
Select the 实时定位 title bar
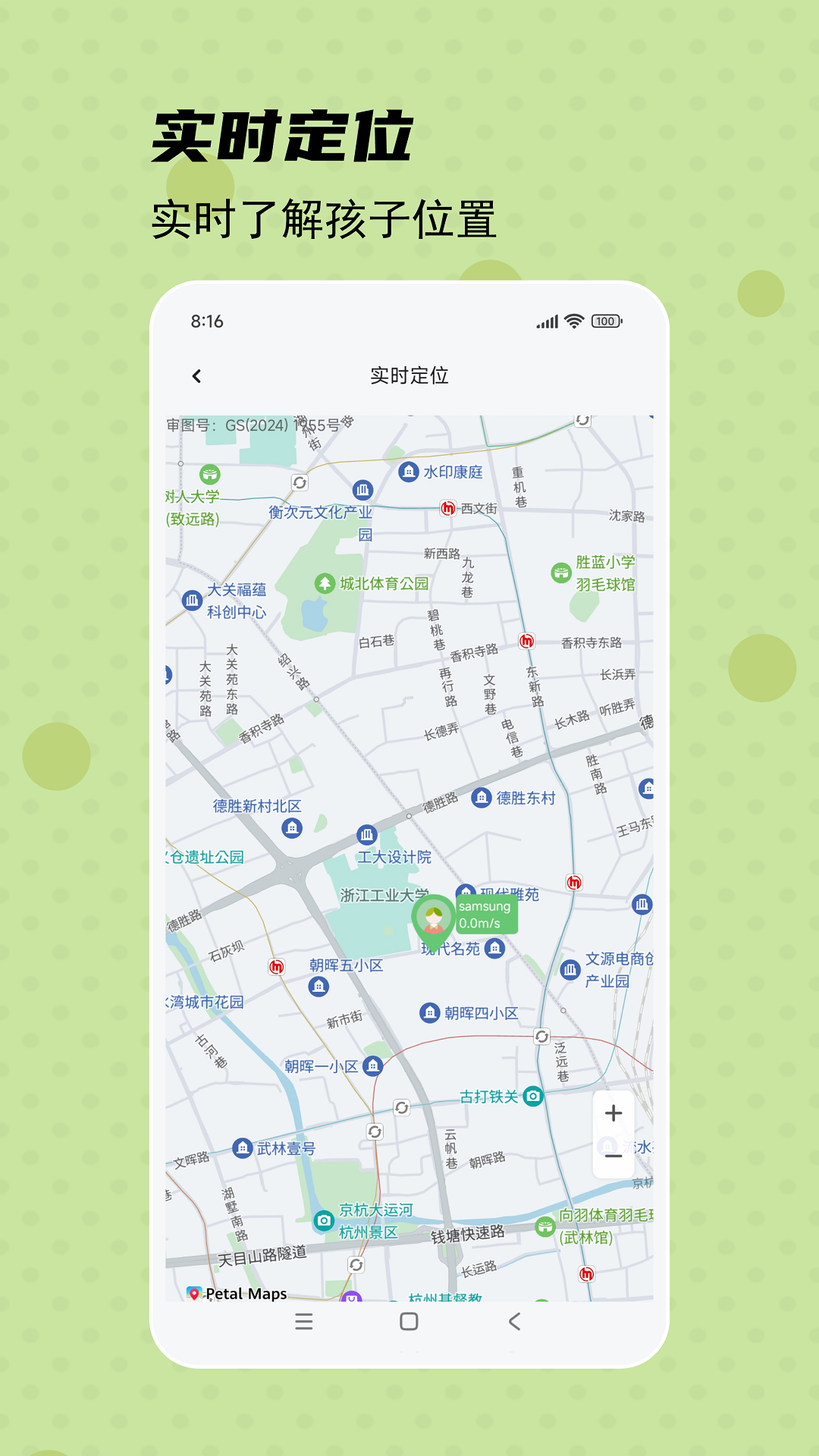tap(409, 376)
